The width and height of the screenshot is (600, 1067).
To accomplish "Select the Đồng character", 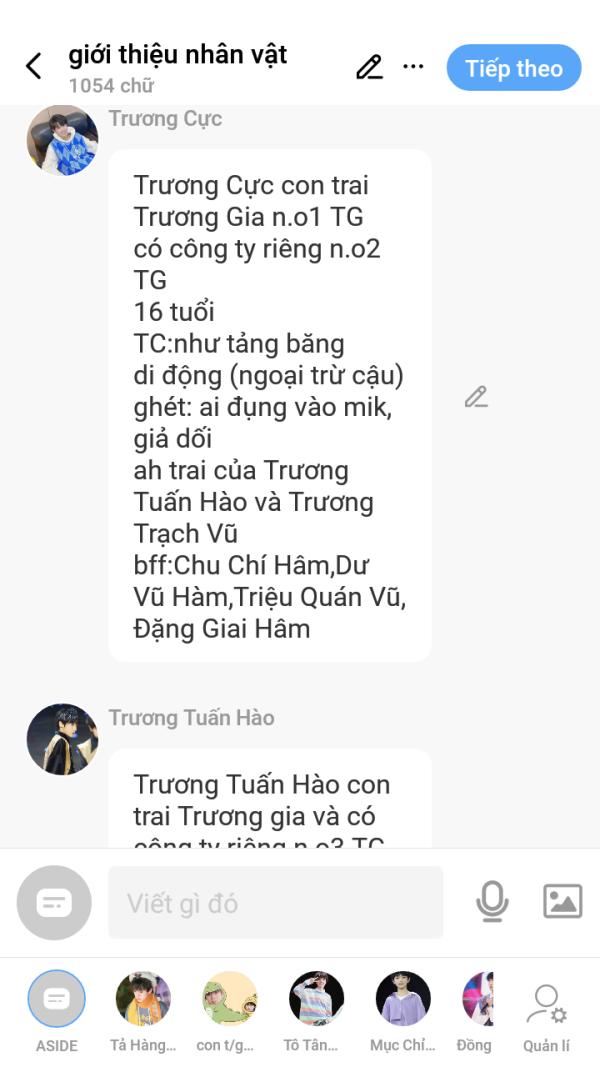I will click(478, 1011).
